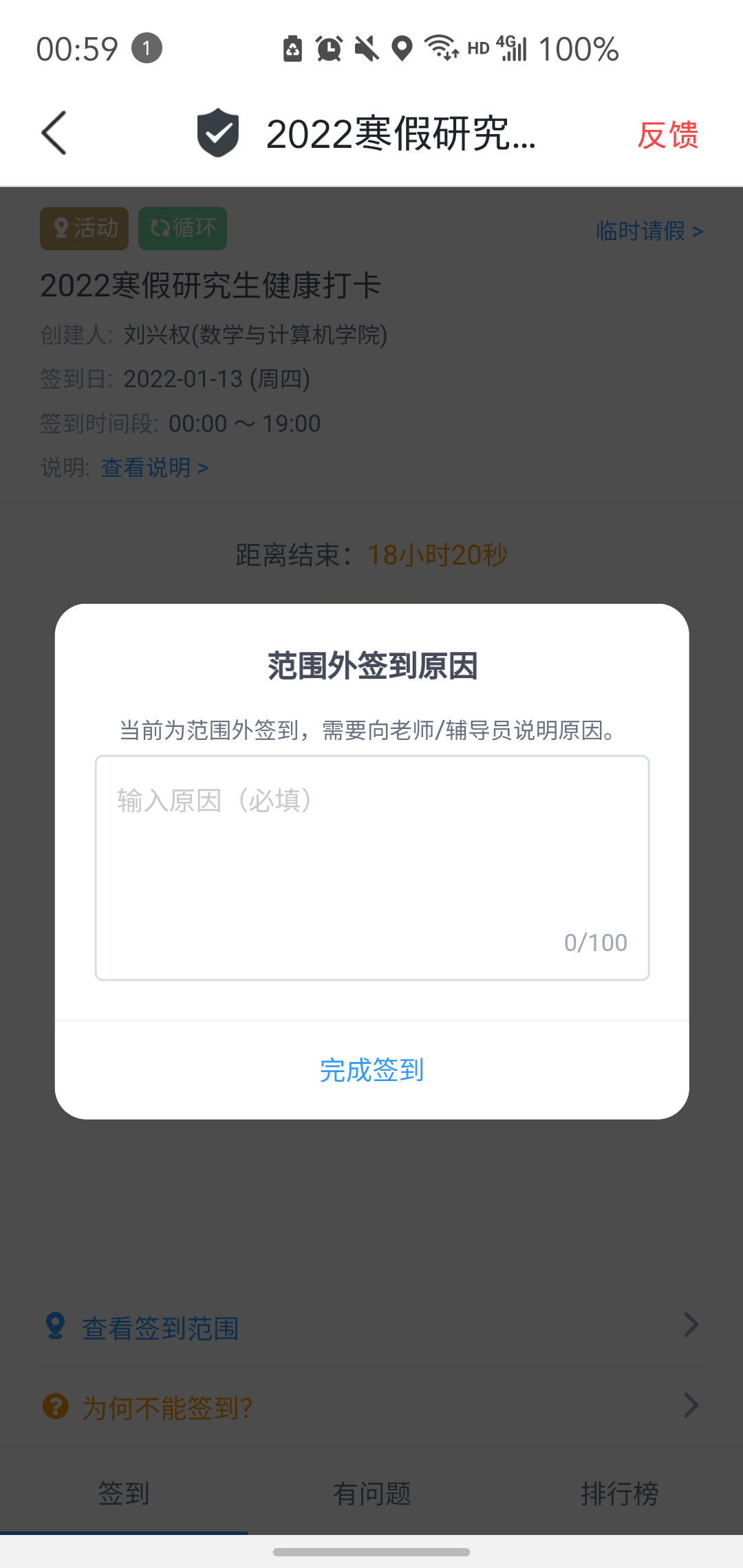Image resolution: width=743 pixels, height=1568 pixels.
Task: Open 反馈 in the top right corner
Action: pos(669,135)
